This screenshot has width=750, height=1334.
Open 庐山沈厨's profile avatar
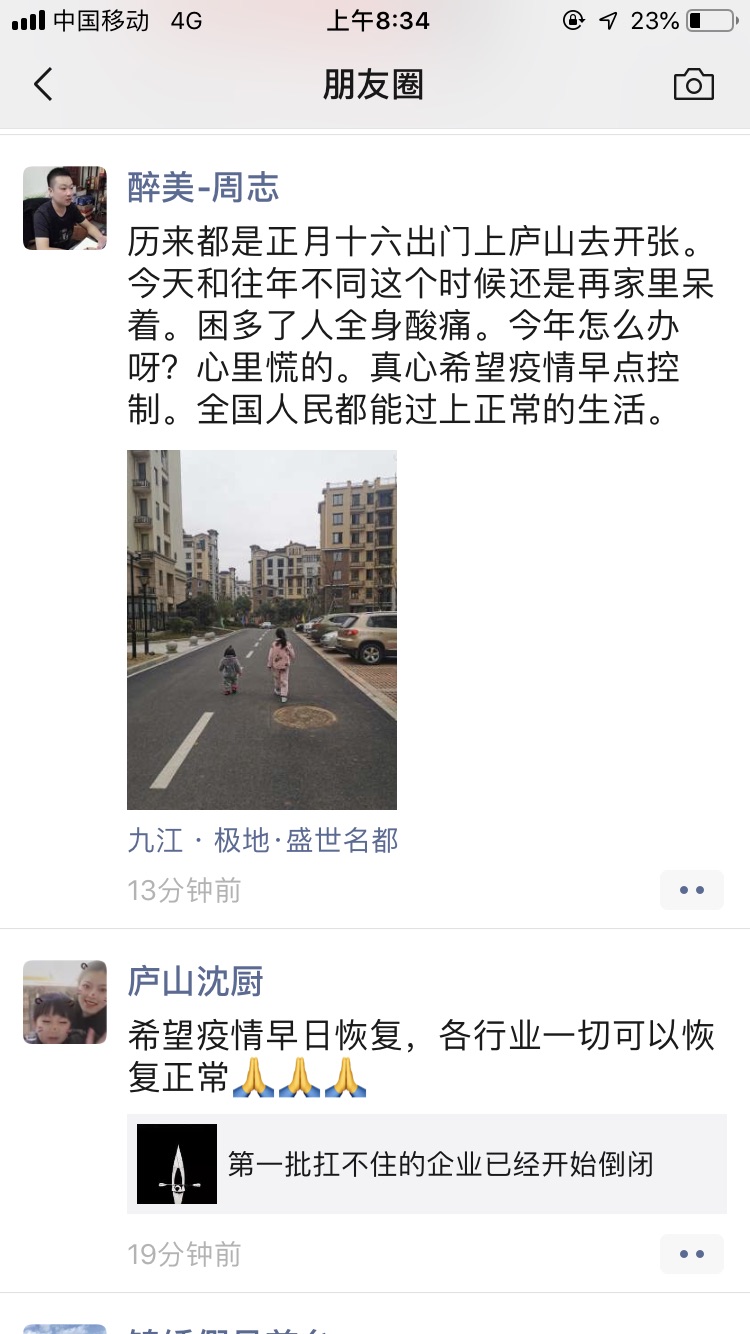click(65, 1002)
